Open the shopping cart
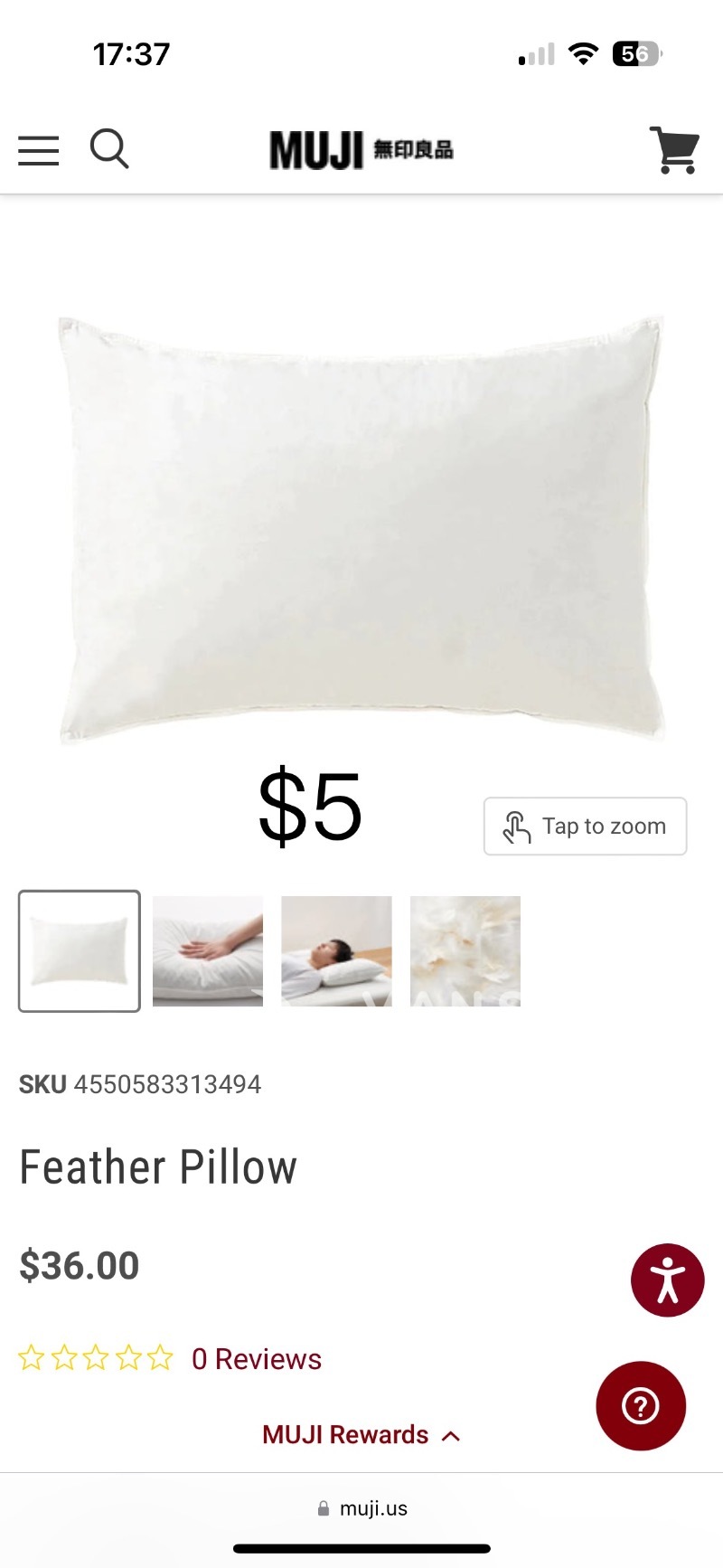 (674, 150)
